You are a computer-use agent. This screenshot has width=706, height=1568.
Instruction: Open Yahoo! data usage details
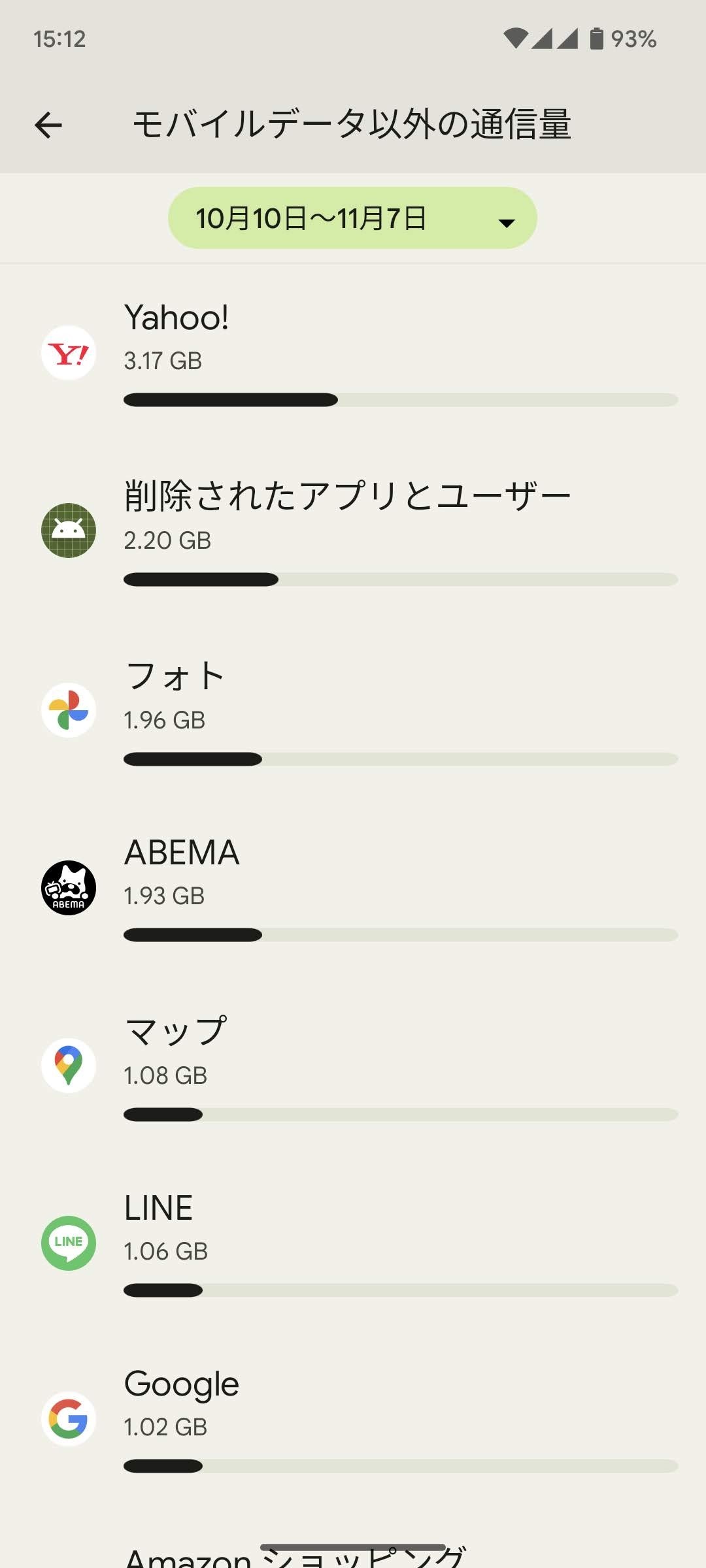pos(353,353)
